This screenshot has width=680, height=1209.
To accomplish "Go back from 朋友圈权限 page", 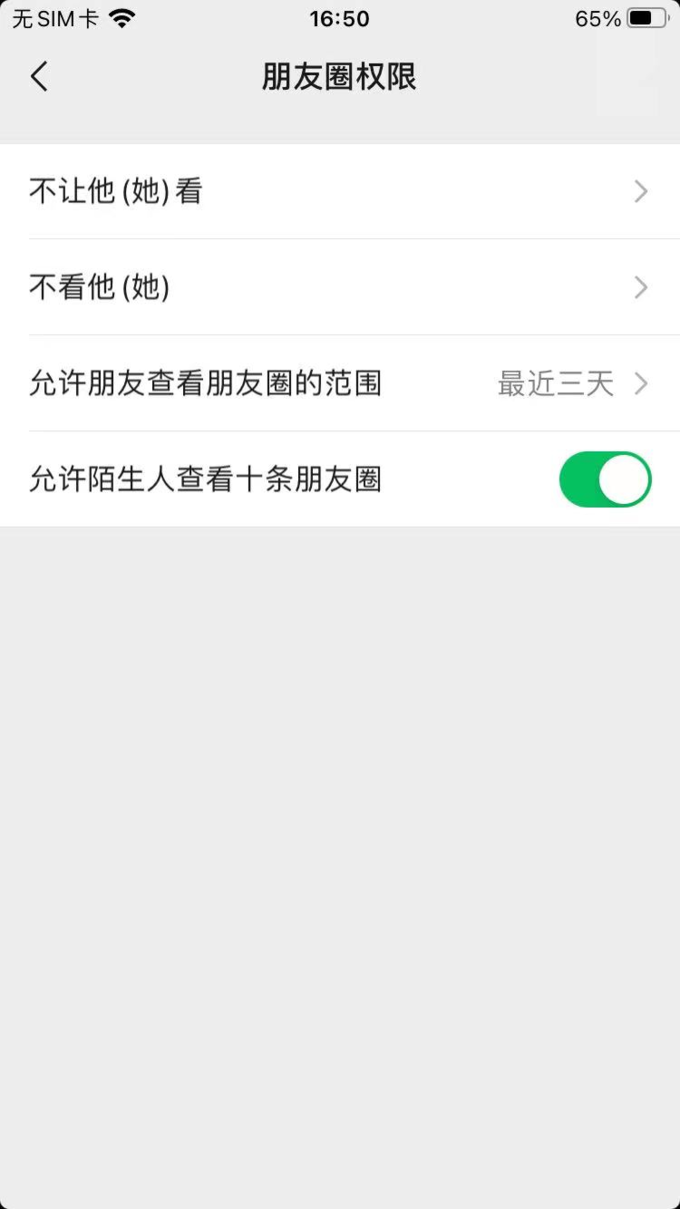I will [39, 77].
